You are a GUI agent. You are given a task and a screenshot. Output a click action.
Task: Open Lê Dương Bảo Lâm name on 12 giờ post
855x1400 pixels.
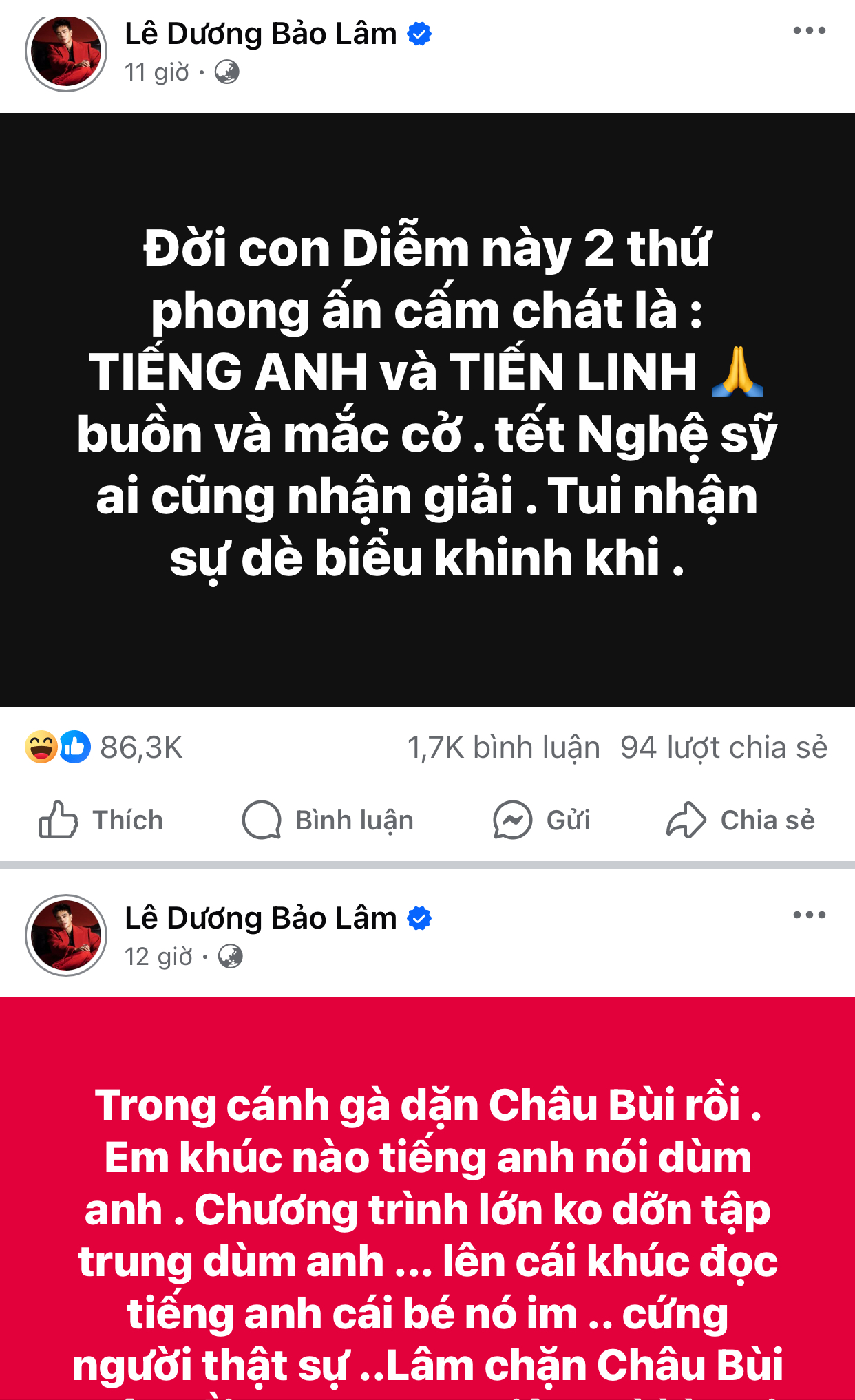point(260,918)
